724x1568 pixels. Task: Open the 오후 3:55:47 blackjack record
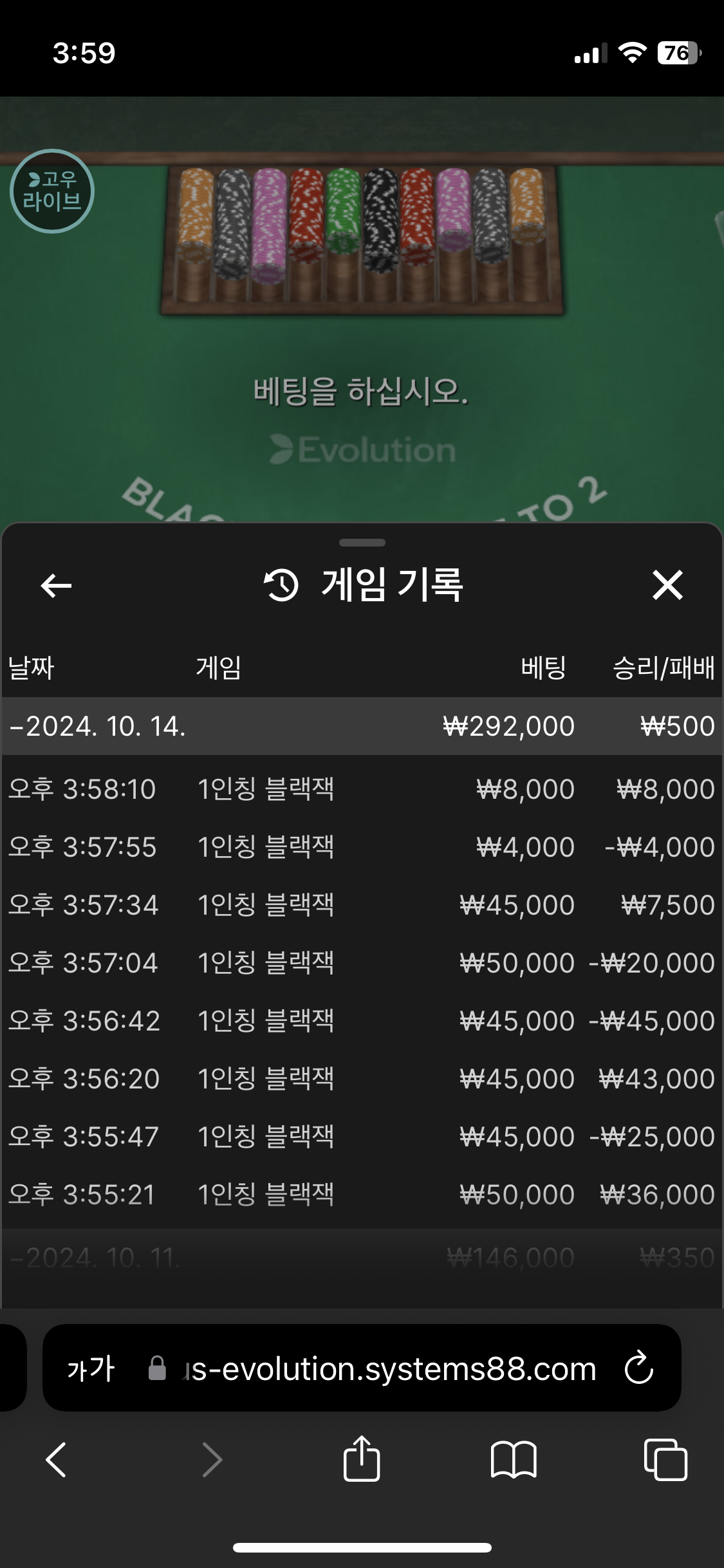point(360,1137)
